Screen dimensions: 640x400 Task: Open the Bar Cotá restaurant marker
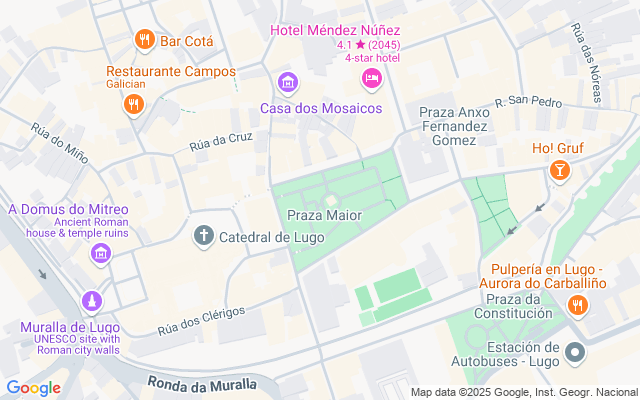pos(145,41)
